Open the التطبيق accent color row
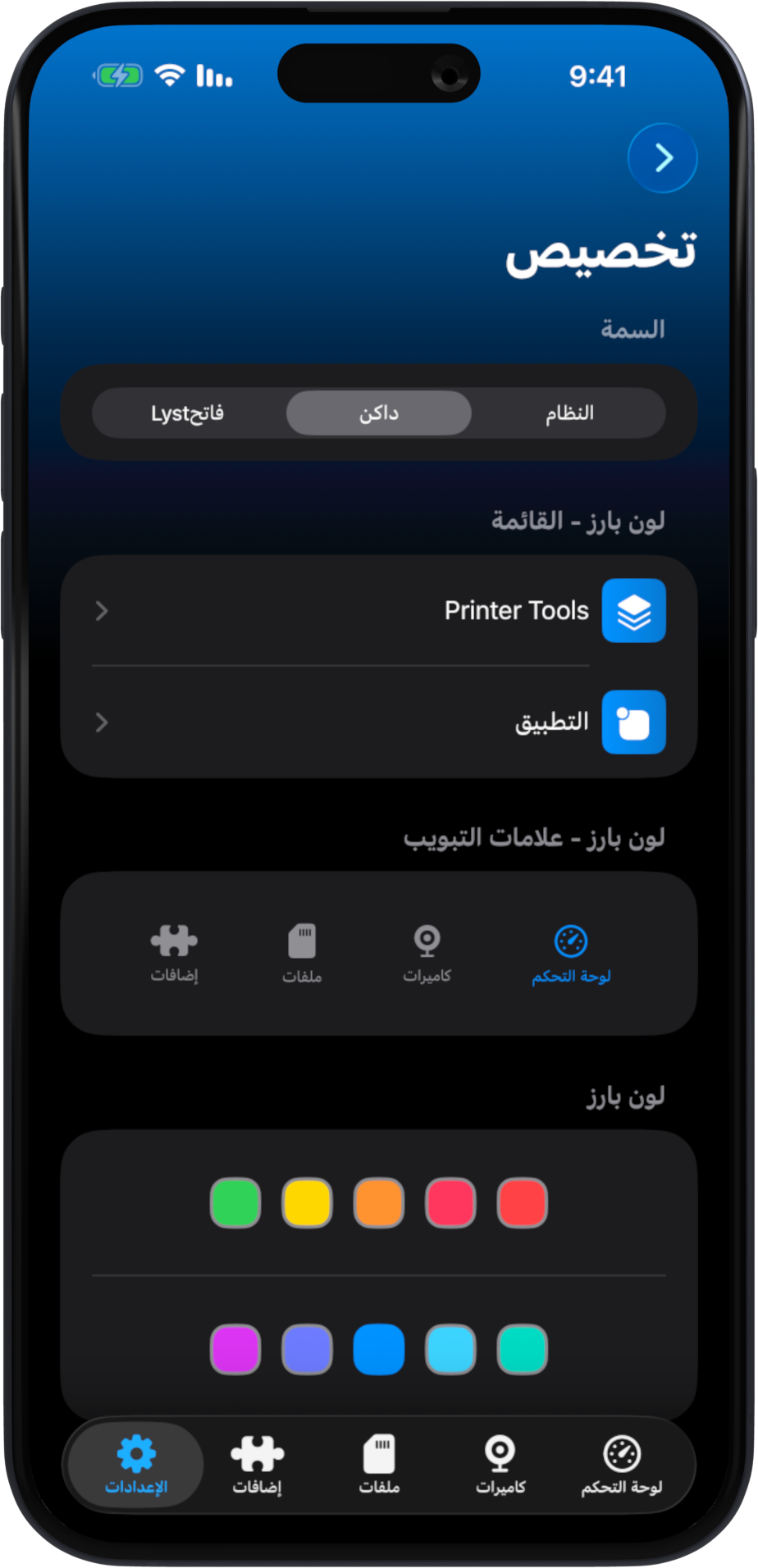This screenshot has height=1568, width=758. tap(379, 722)
